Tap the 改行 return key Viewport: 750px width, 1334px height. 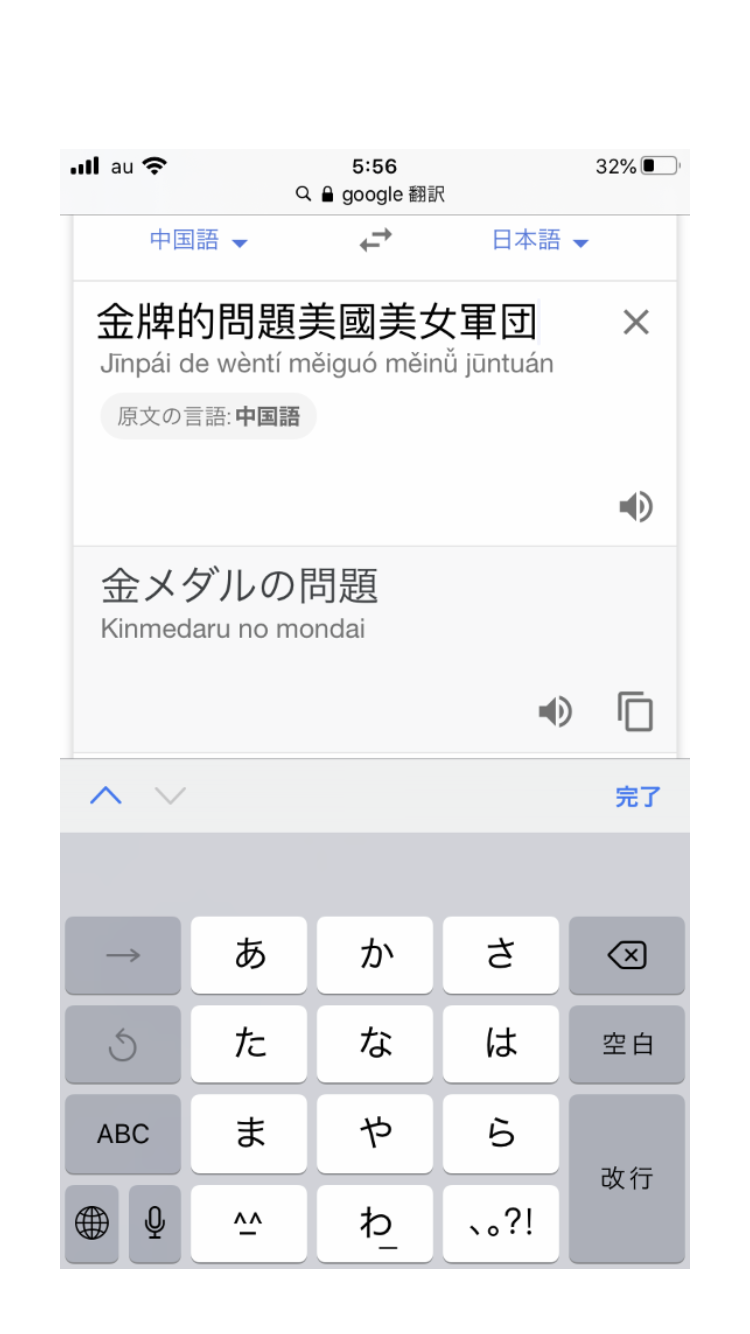coord(626,1178)
